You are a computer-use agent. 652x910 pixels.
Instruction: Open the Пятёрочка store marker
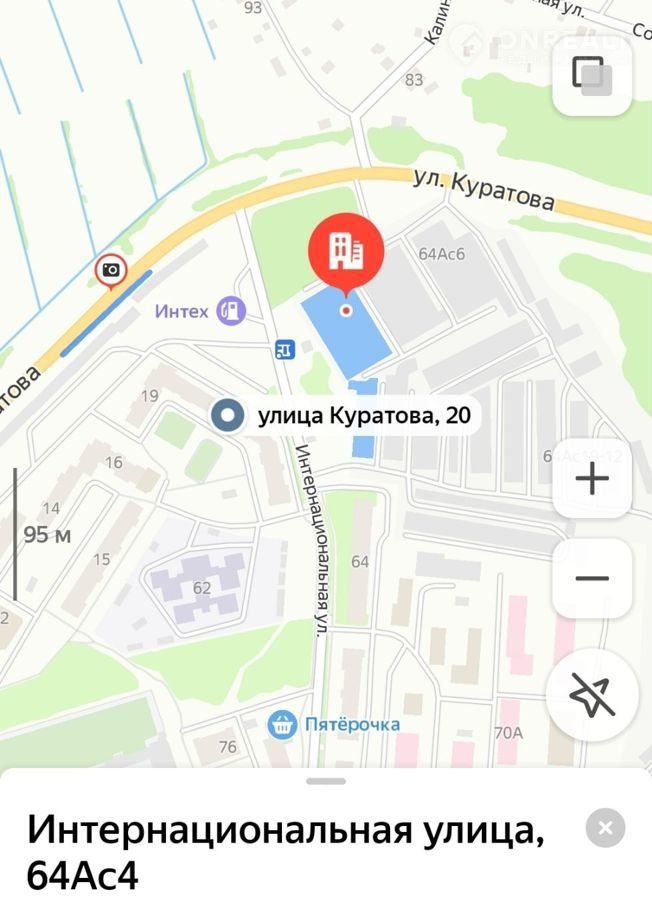tap(283, 724)
